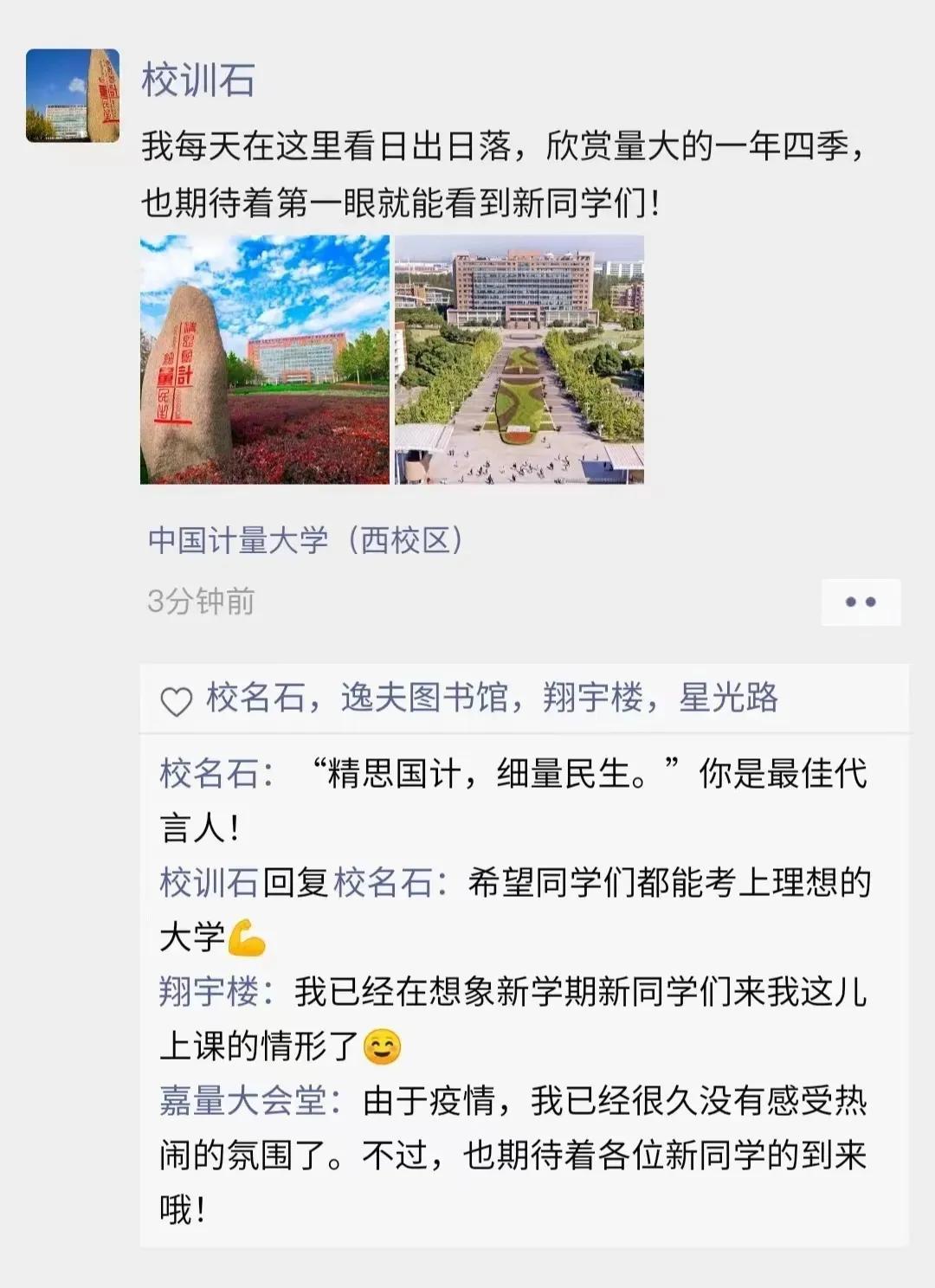
Task: View the aerial campus photo
Action: point(519,359)
